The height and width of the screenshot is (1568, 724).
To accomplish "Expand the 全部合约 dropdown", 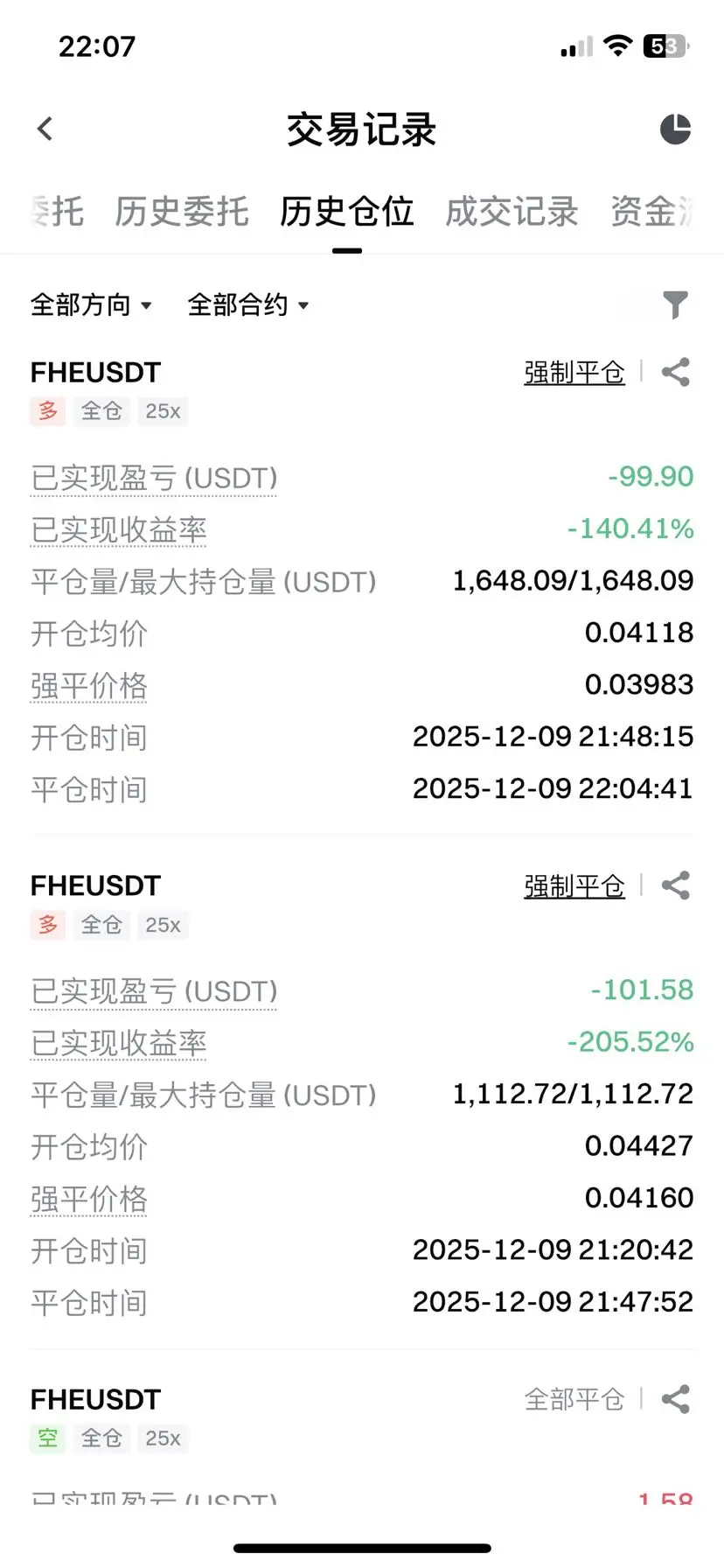I will coord(248,305).
